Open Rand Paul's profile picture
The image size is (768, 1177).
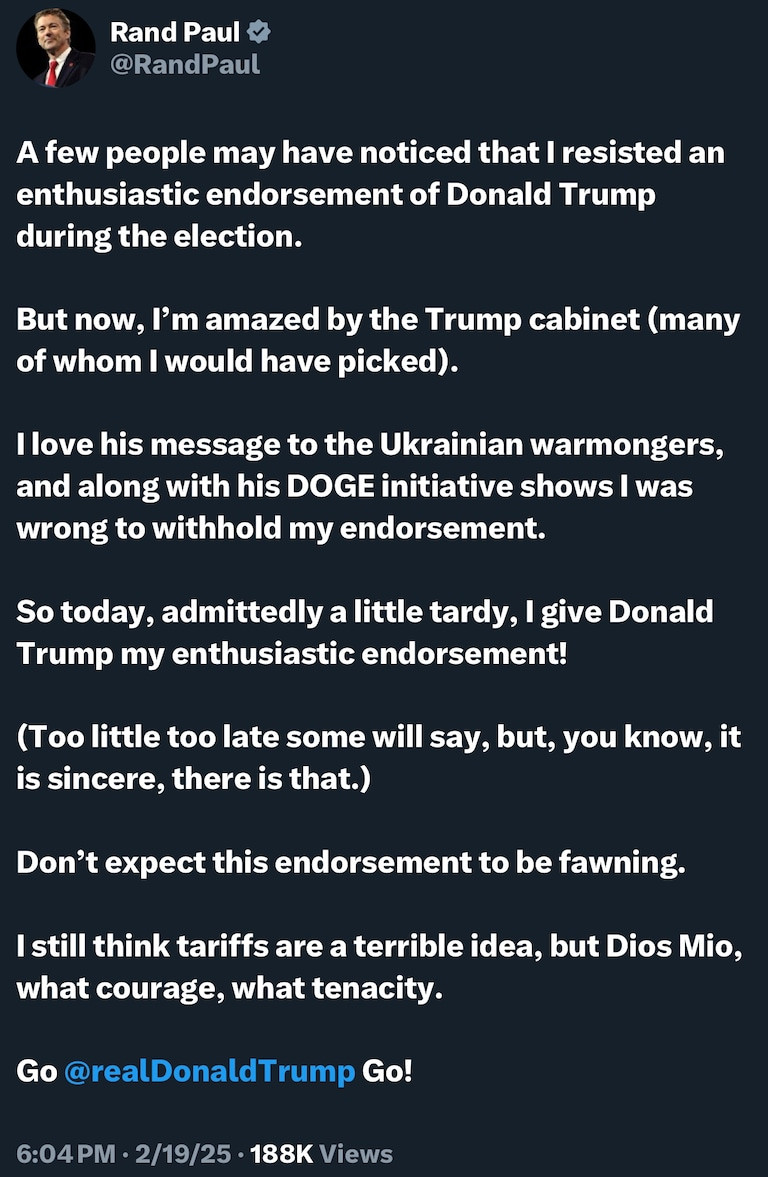tap(56, 47)
